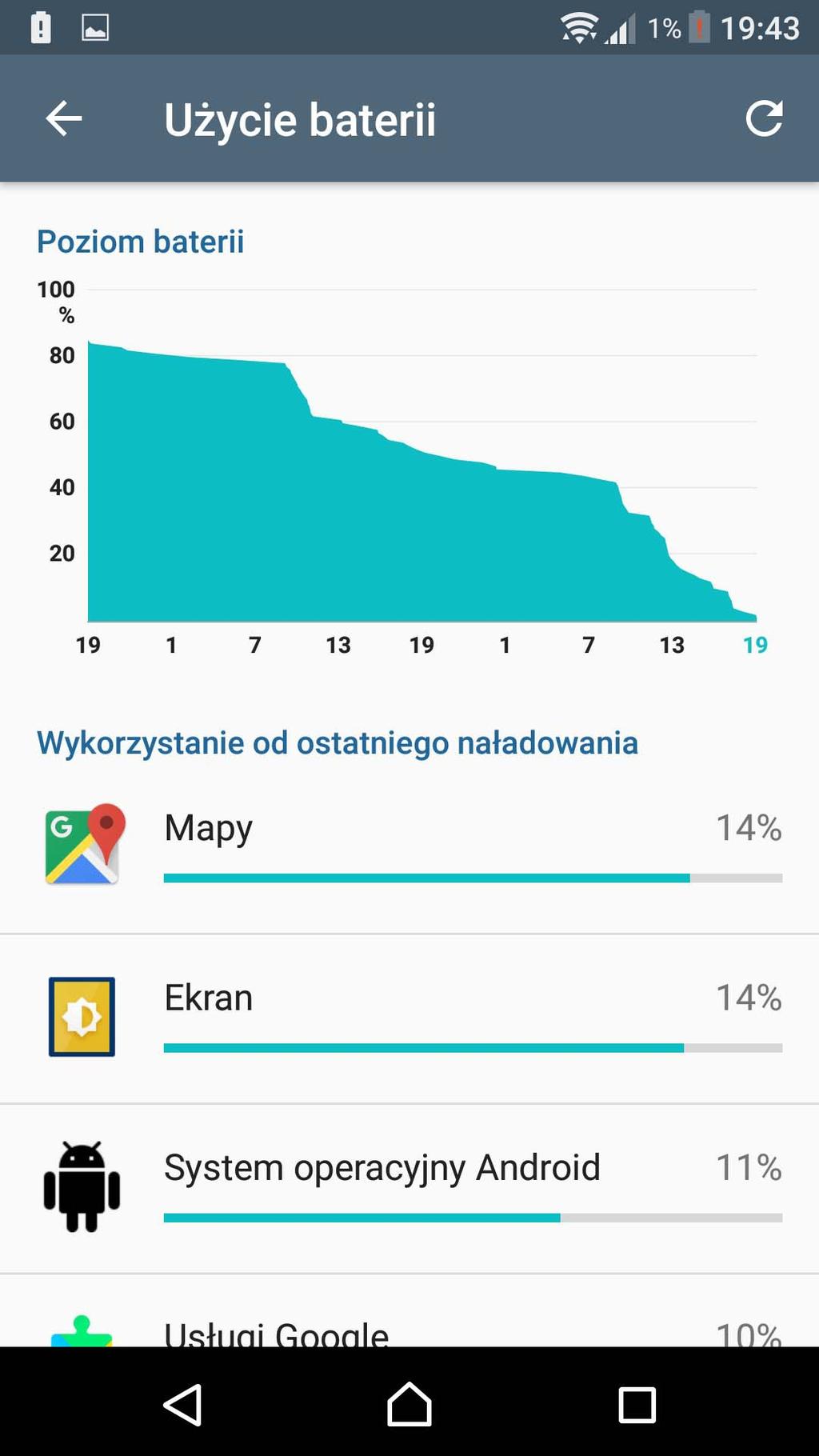Open the recent apps overview
819x1456 pixels.
point(637,1404)
